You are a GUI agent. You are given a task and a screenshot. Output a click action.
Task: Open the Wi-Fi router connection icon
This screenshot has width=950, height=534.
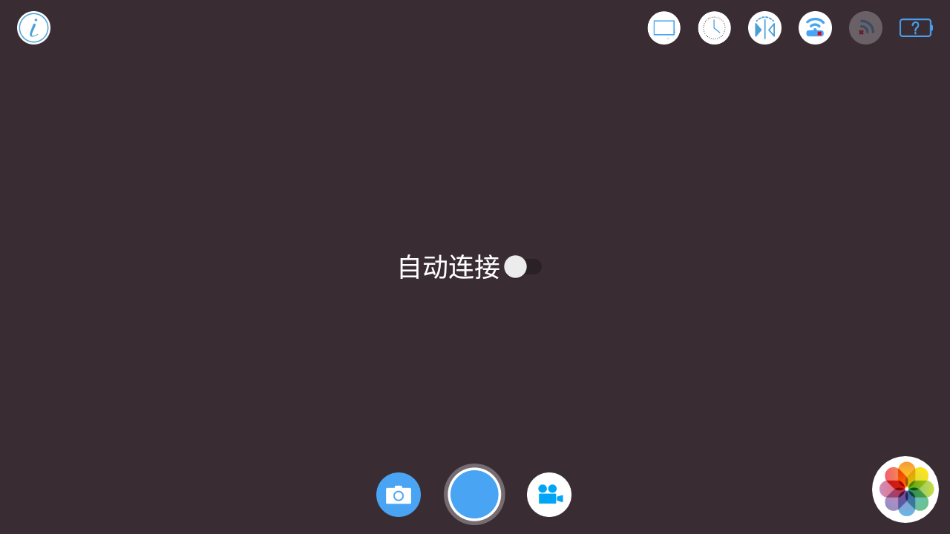pyautogui.click(x=815, y=28)
